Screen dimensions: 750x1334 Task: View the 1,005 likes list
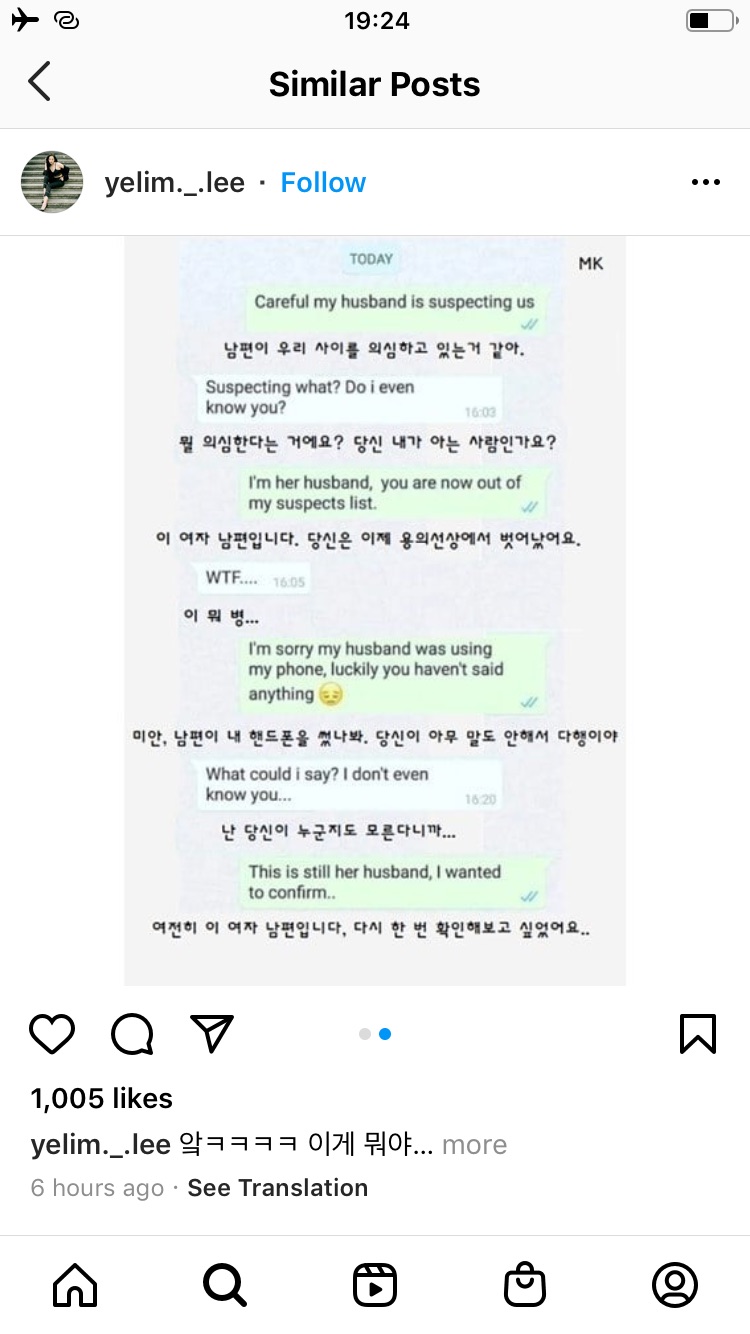coord(102,1098)
